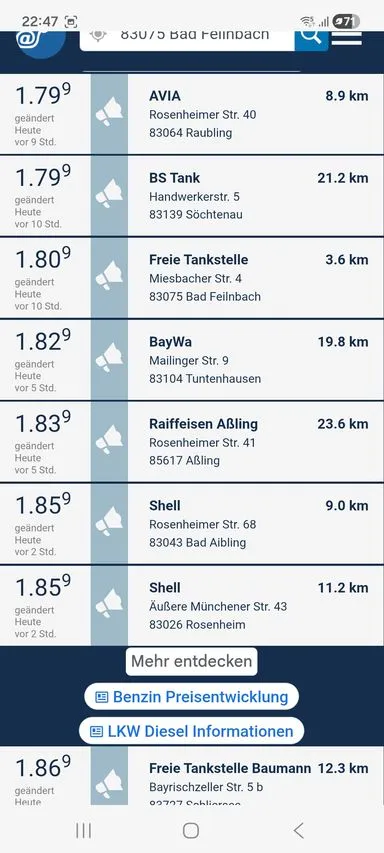Go to the home screen
This screenshot has width=384, height=853.
[191, 830]
